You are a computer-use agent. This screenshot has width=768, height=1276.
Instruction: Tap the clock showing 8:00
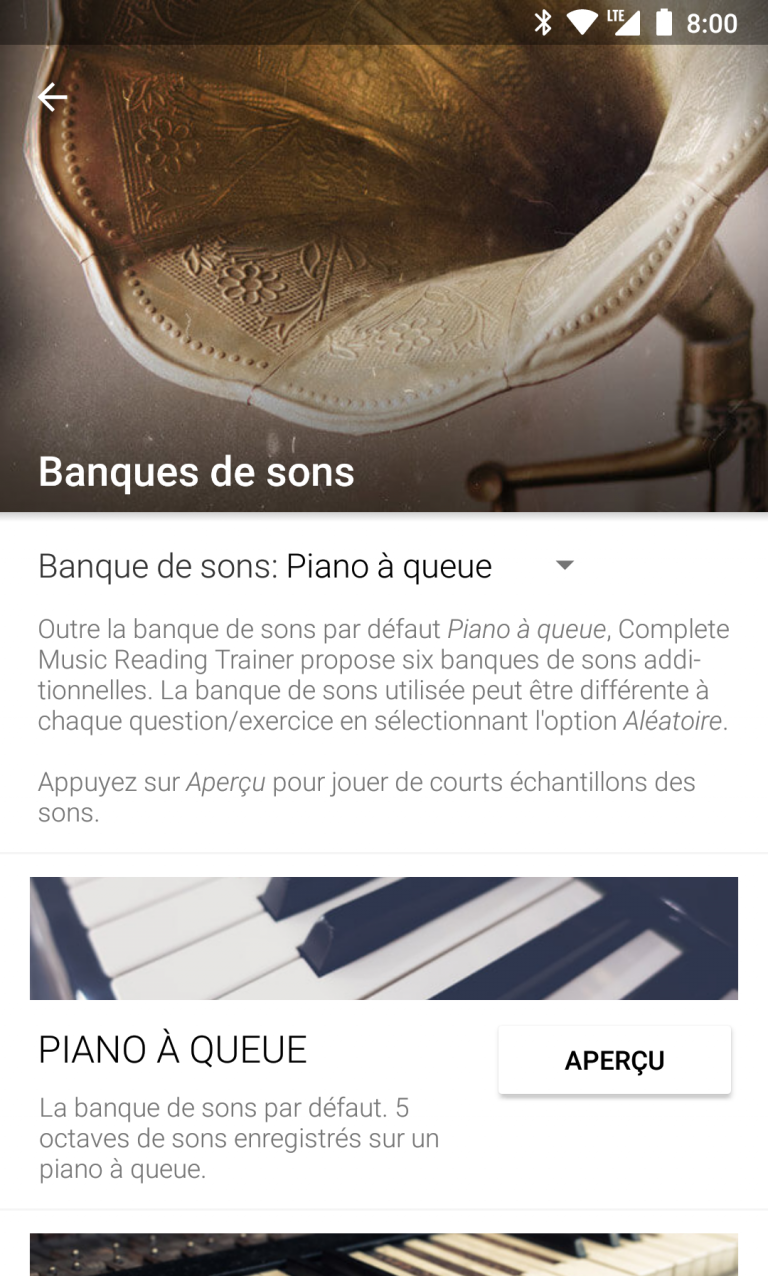711,22
